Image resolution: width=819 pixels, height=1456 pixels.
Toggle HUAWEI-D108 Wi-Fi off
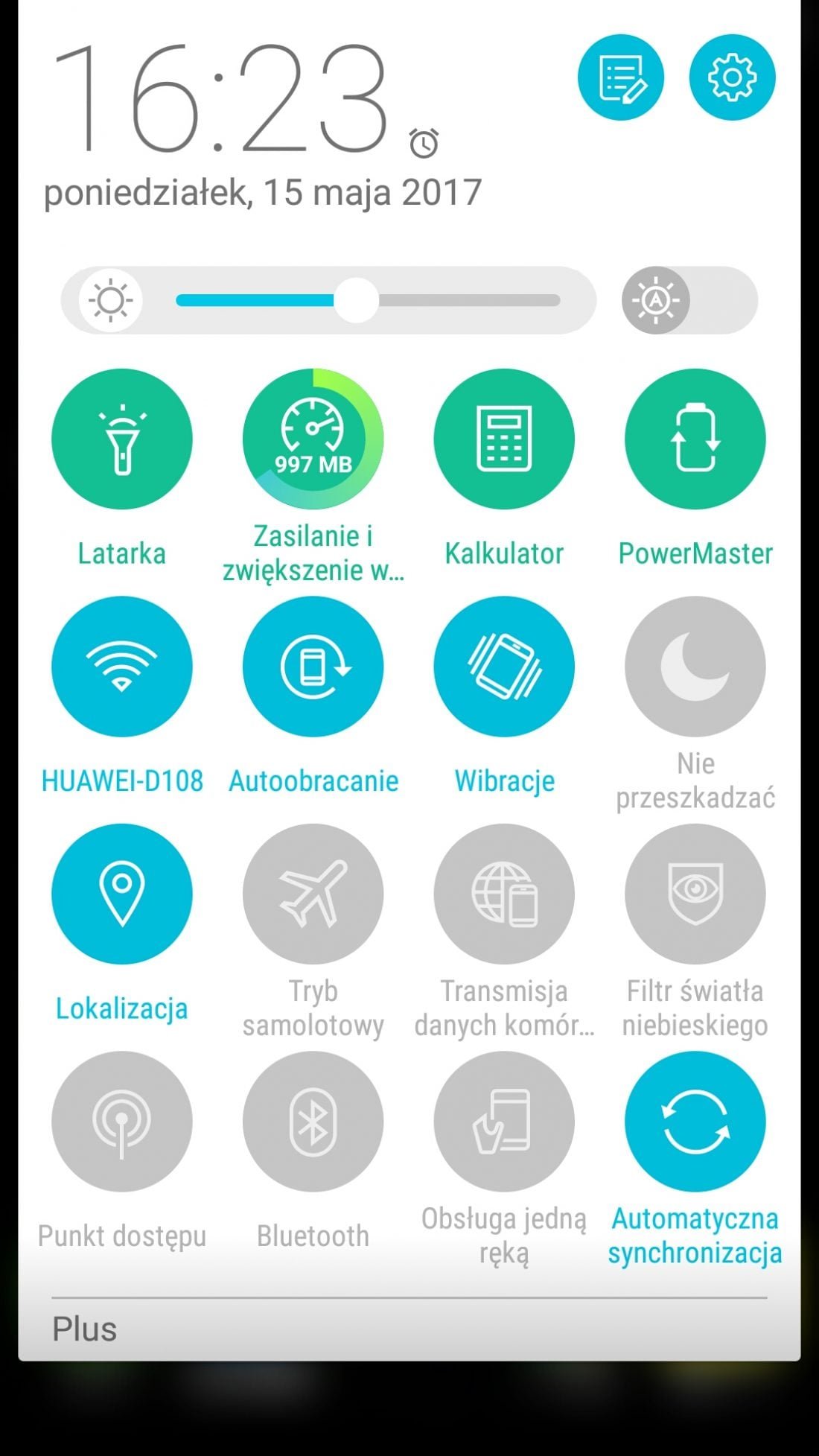pyautogui.click(x=122, y=667)
